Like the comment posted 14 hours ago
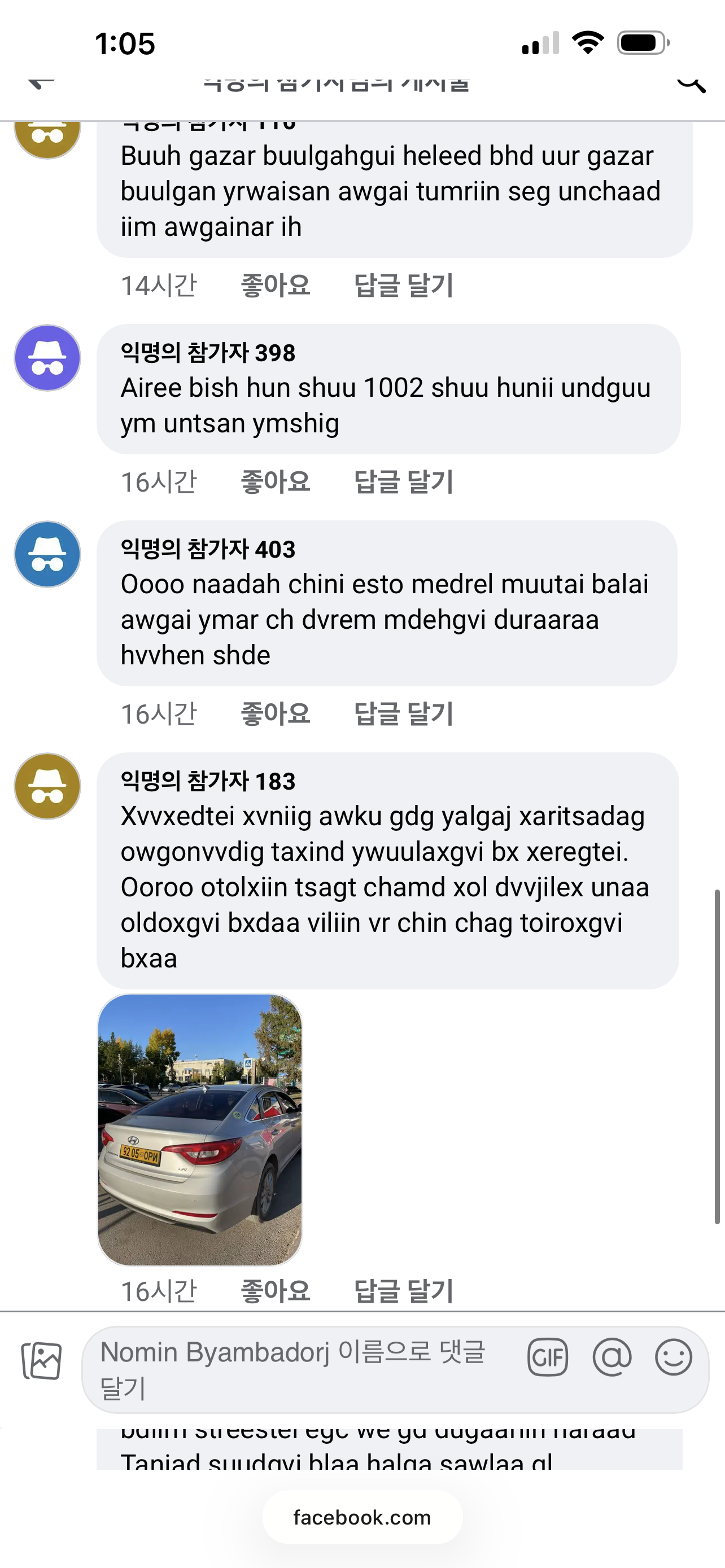The image size is (725, 1568). pos(275,285)
